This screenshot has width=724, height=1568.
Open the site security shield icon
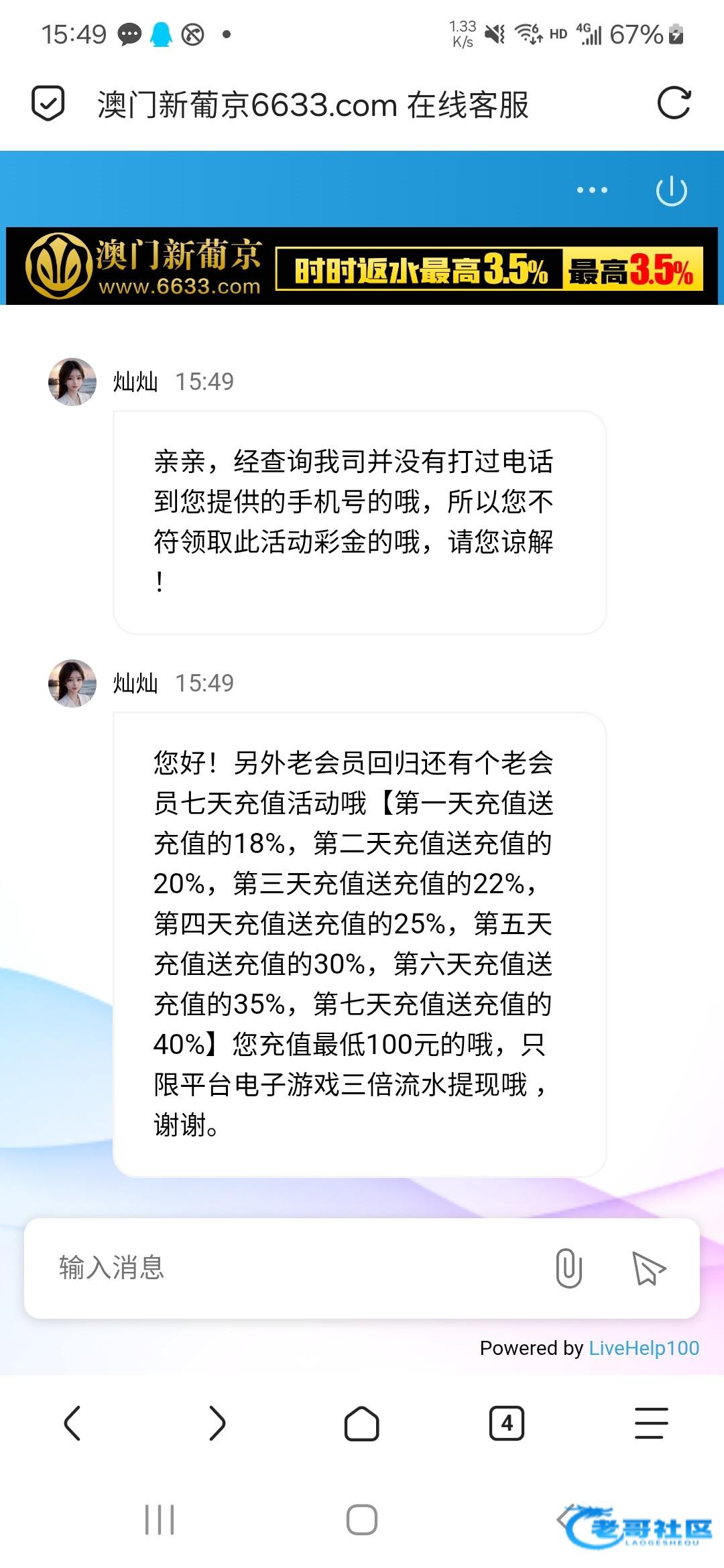tap(48, 103)
